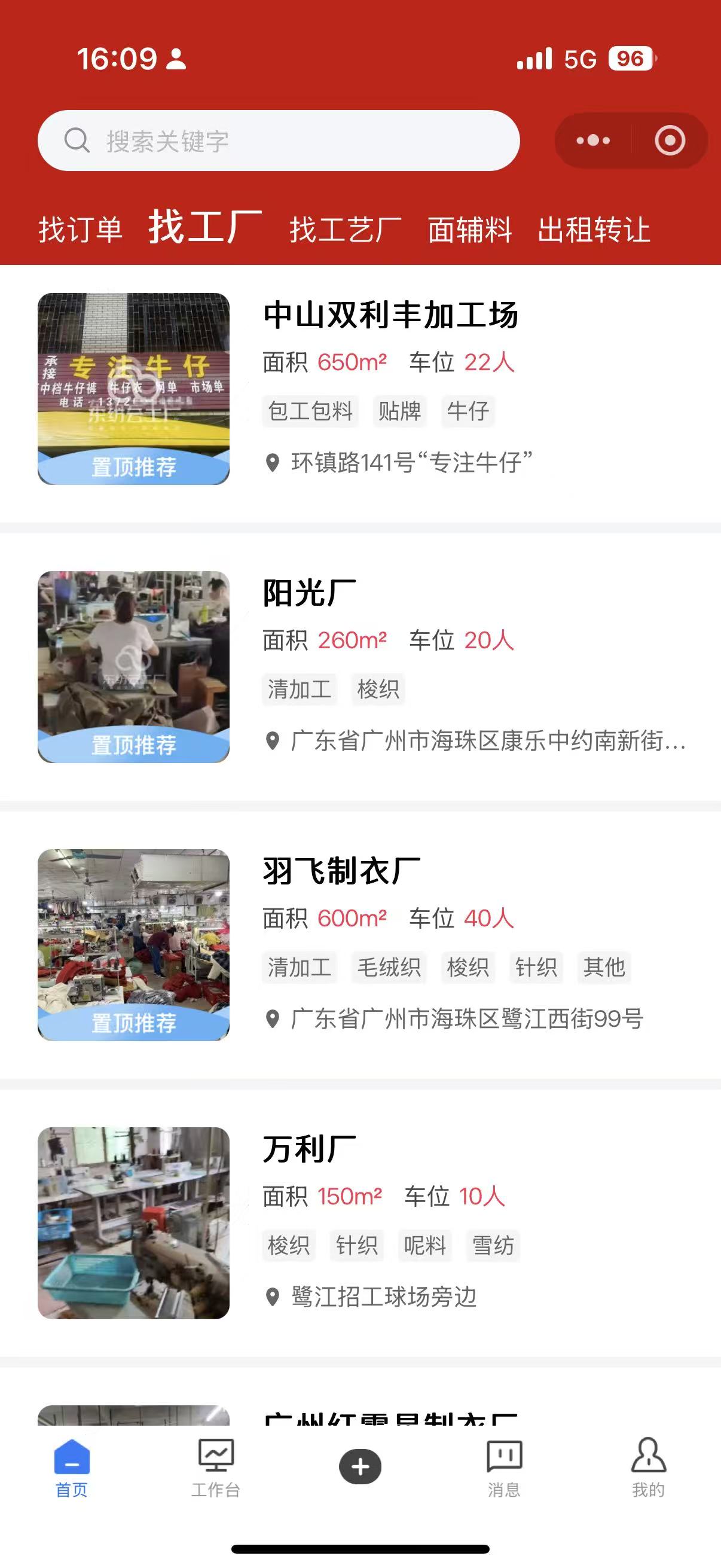Close the mini program with the circle button
The image size is (721, 1568).
pyautogui.click(x=669, y=141)
